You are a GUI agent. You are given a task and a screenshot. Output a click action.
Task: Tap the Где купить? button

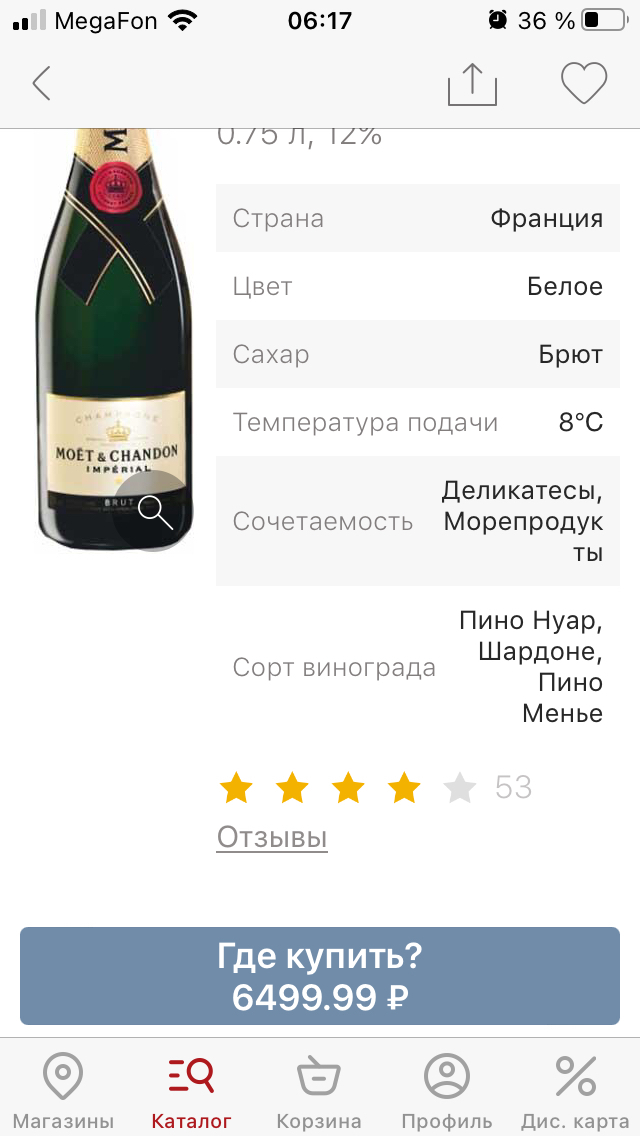point(320,976)
